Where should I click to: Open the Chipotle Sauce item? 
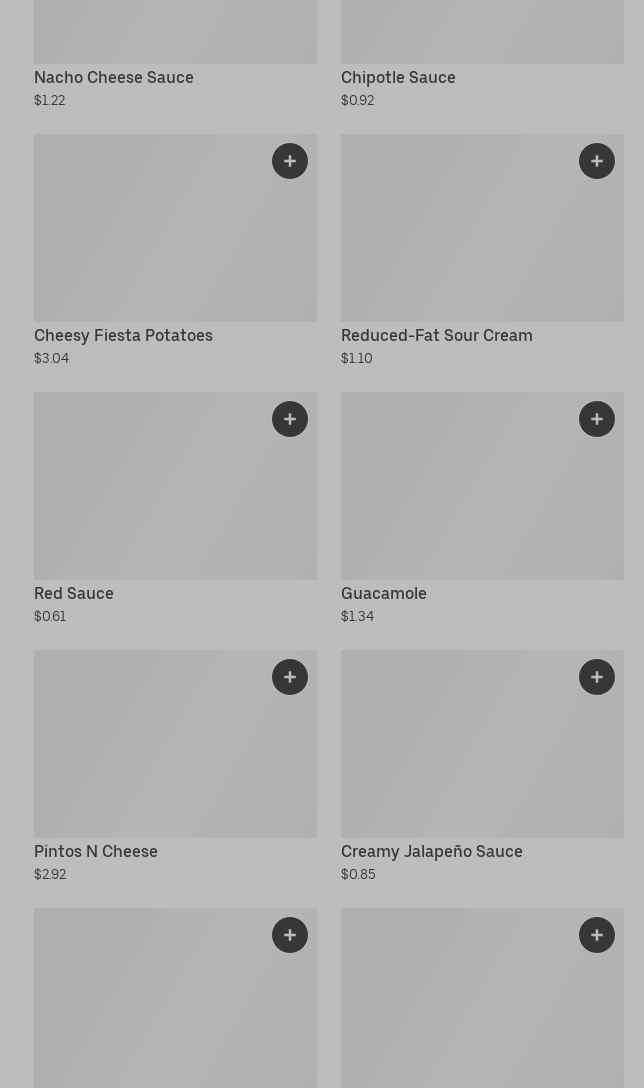(482, 54)
